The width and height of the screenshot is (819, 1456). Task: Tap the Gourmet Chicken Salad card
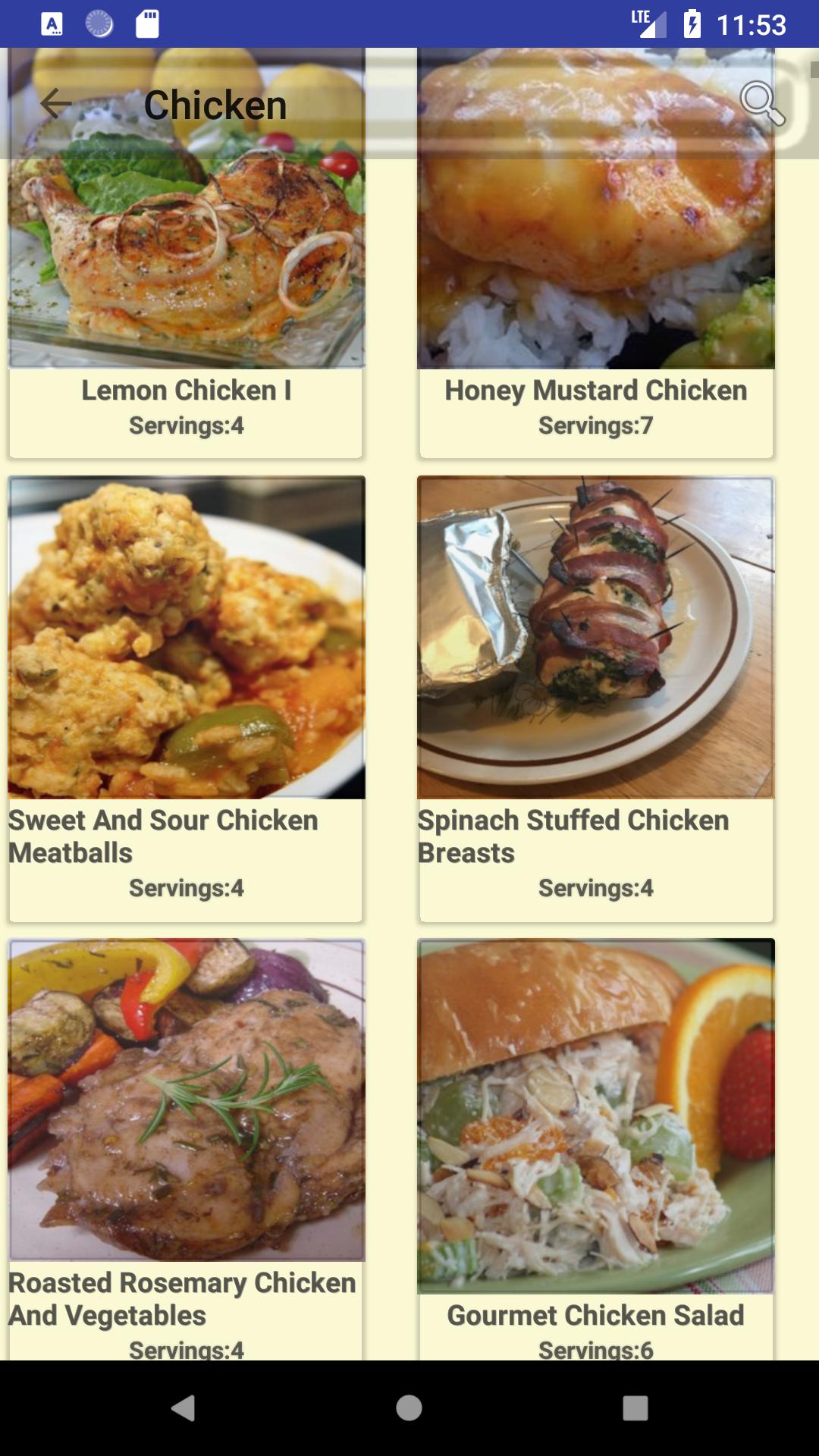coord(595,1137)
